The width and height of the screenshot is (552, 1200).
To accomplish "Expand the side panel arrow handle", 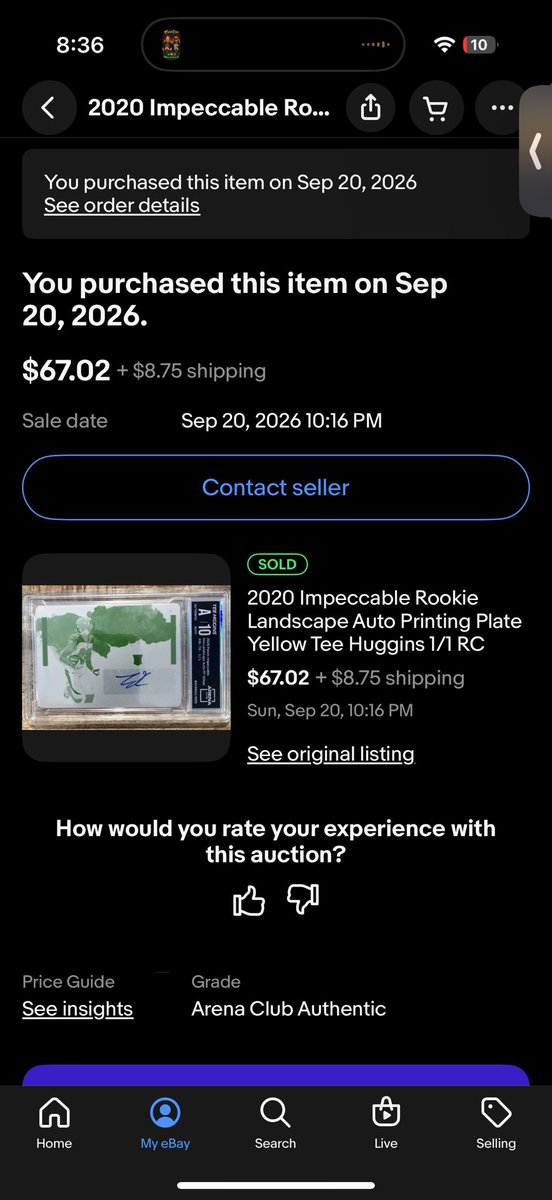I will click(538, 151).
